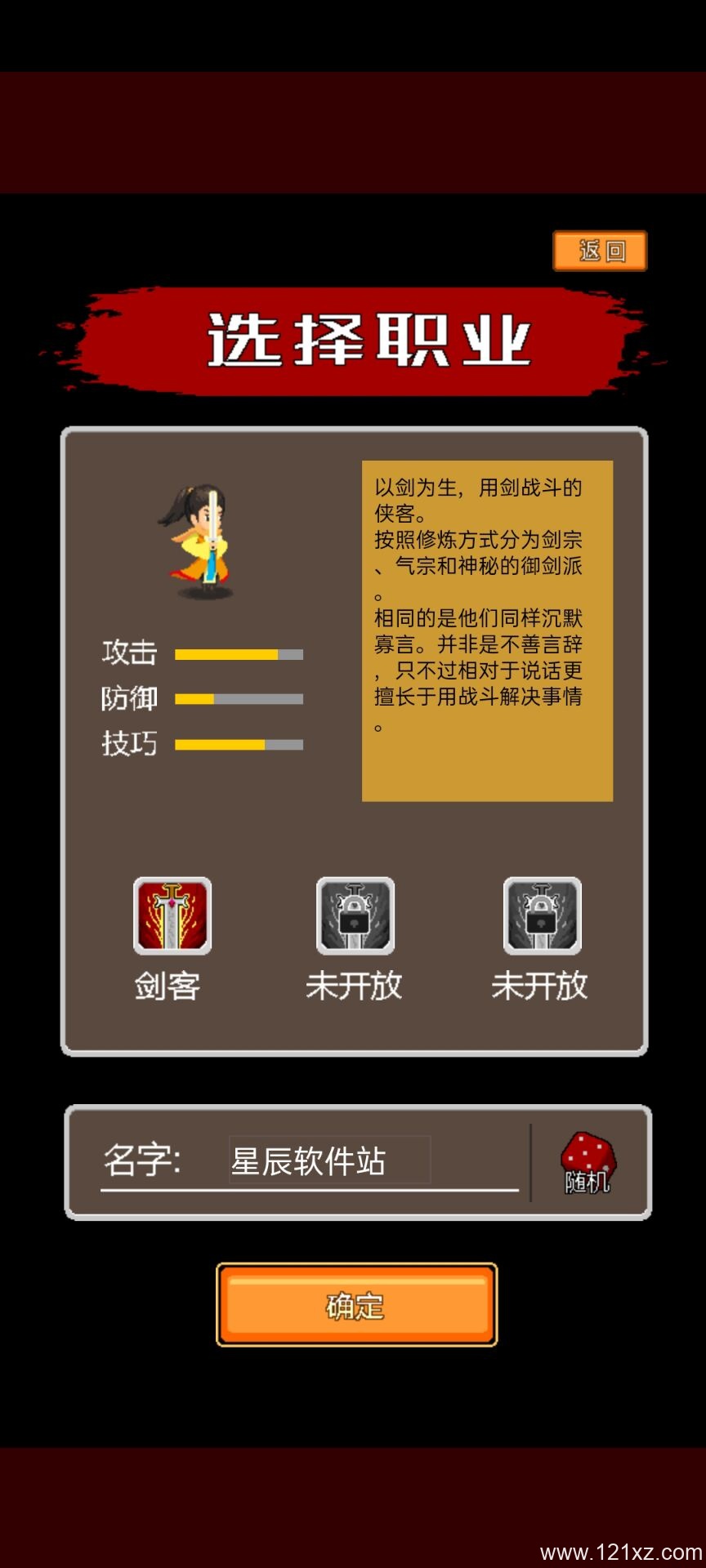Confirm selection with 确定 button
This screenshot has height=1568, width=706.
pos(356,1304)
